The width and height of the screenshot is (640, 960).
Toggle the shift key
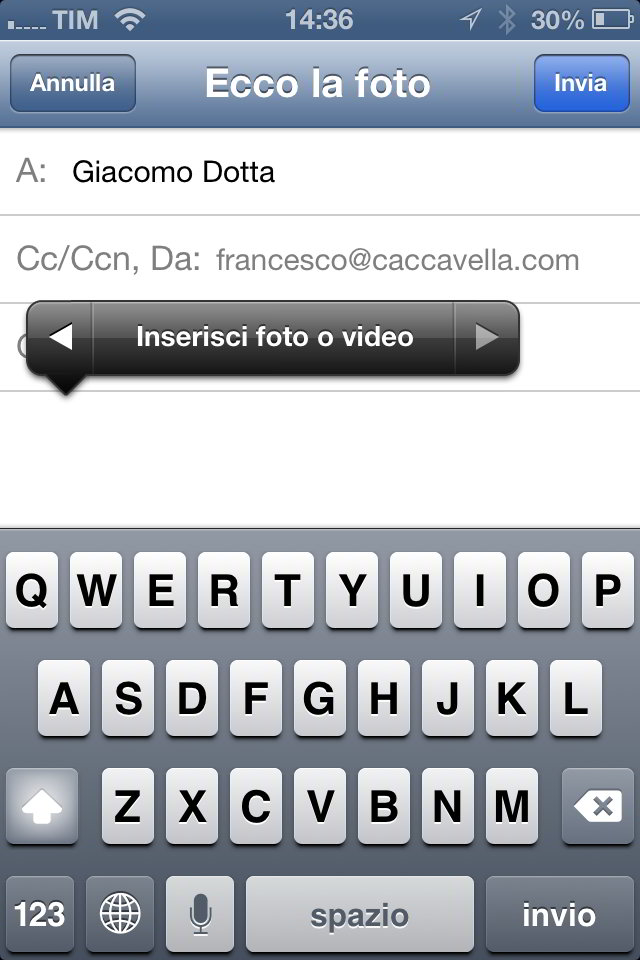point(42,806)
